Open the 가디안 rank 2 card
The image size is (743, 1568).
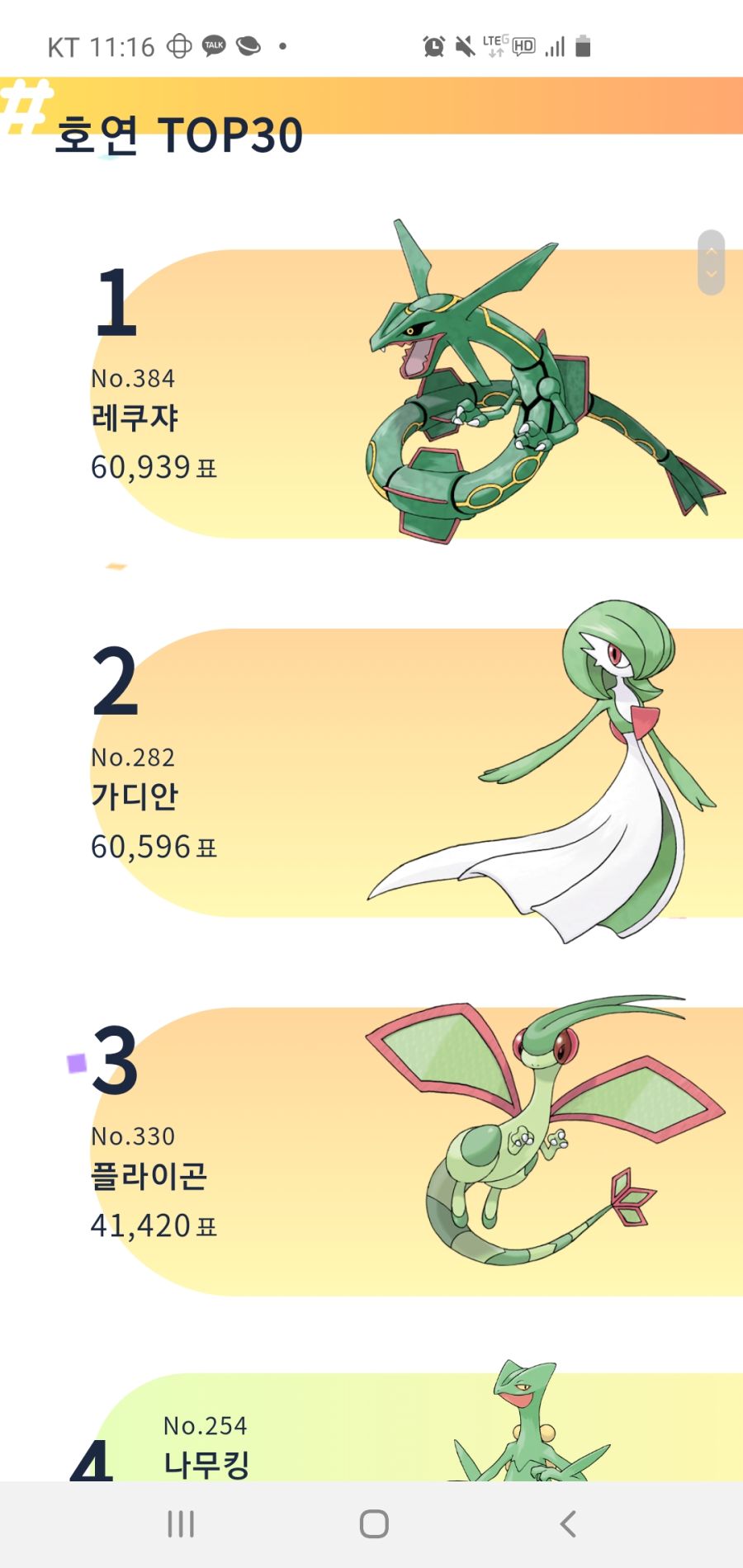coord(413,774)
